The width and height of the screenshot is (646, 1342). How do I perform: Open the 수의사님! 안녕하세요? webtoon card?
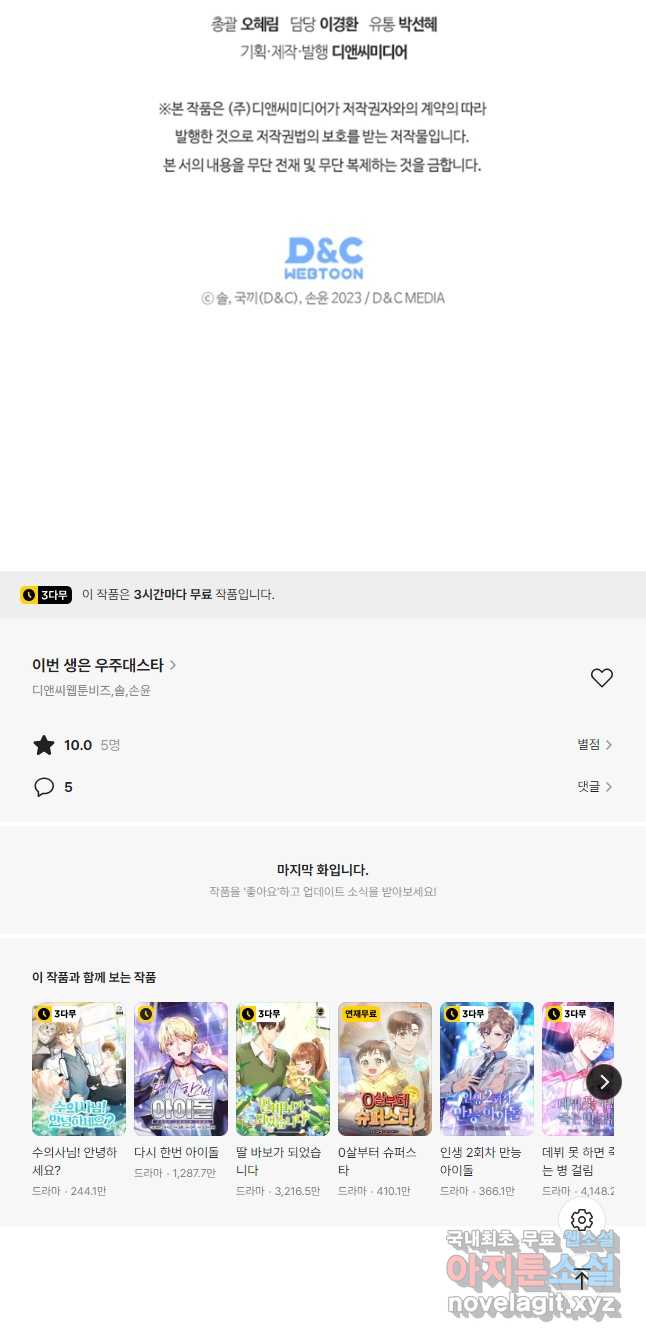pyautogui.click(x=79, y=1069)
